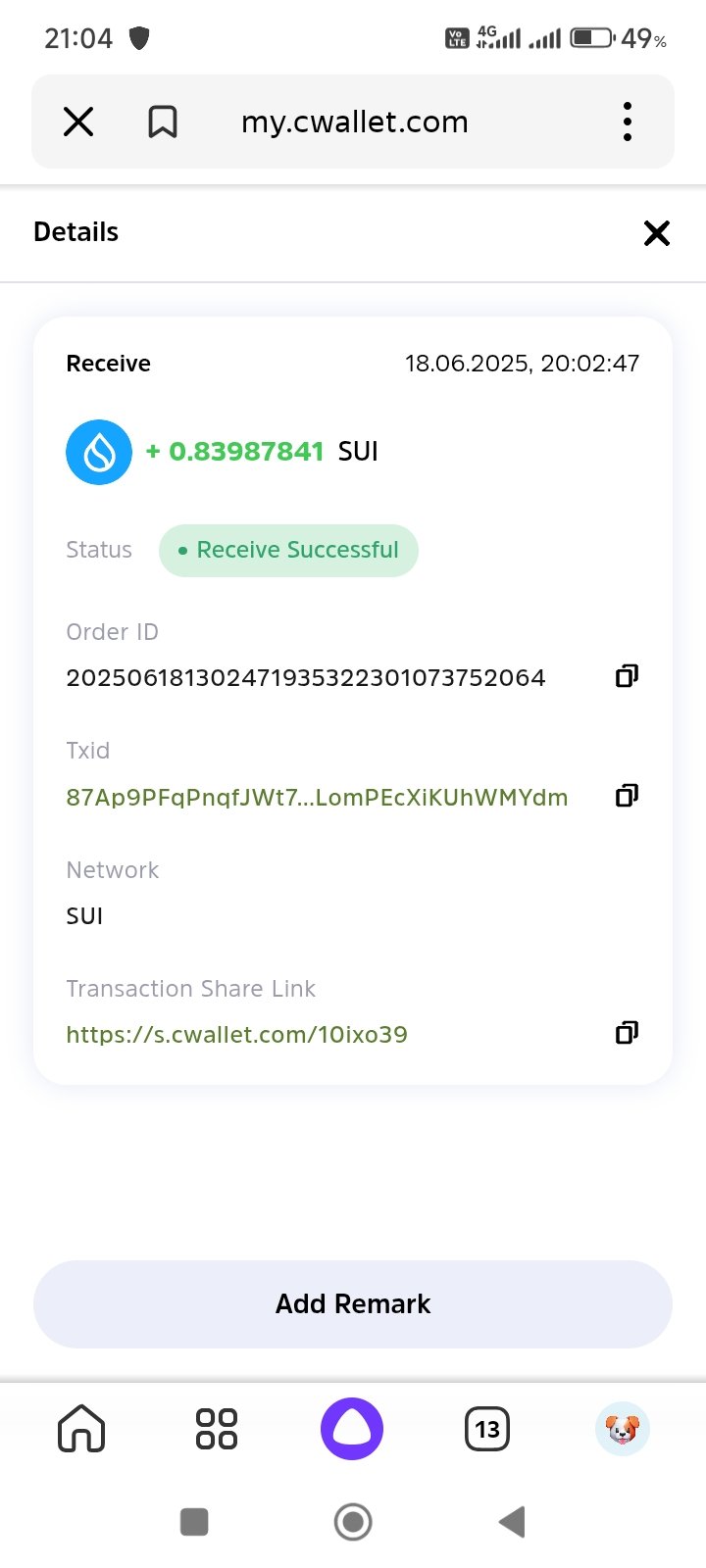This screenshot has width=706, height=1568.
Task: Tap the my.cwallet.com address bar
Action: [354, 122]
